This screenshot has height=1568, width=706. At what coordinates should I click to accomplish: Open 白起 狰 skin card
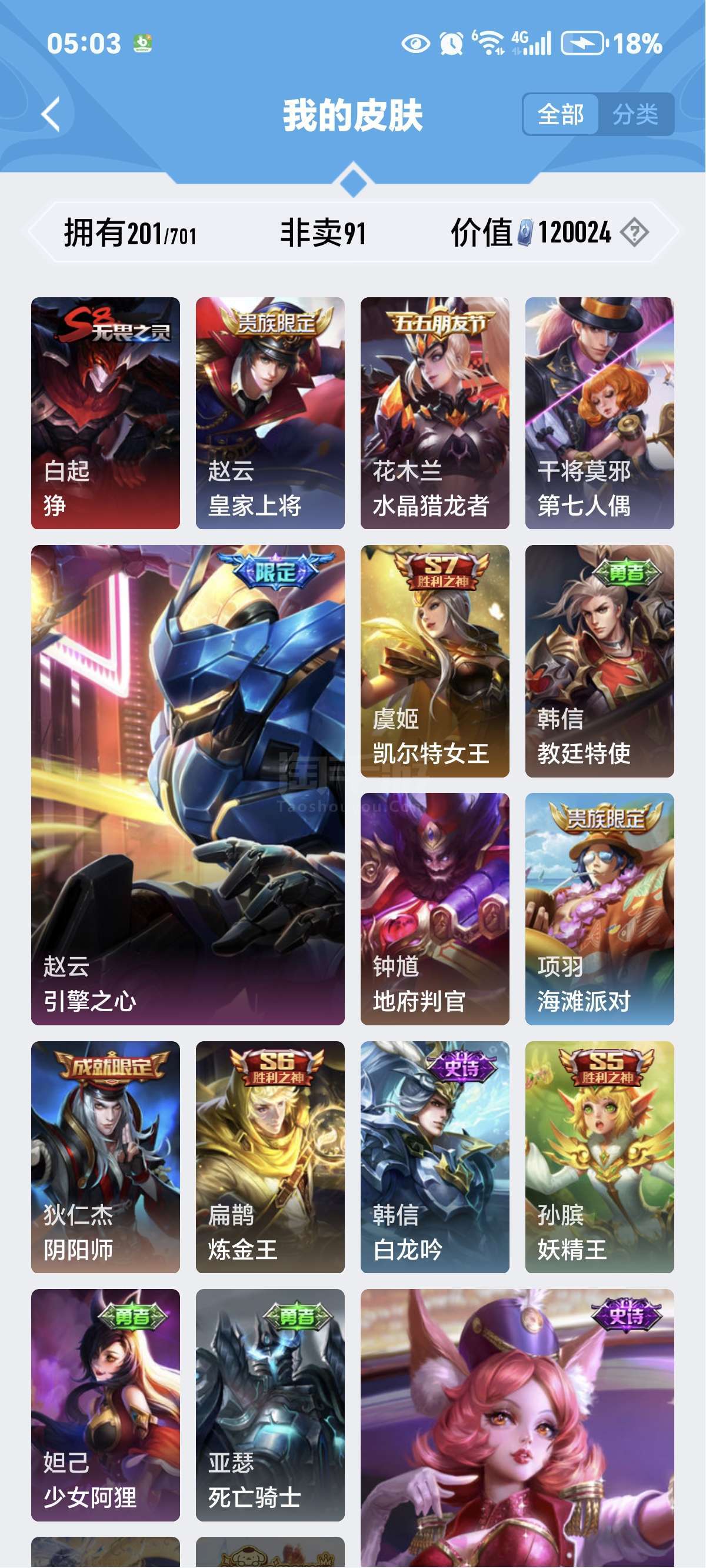(105, 413)
